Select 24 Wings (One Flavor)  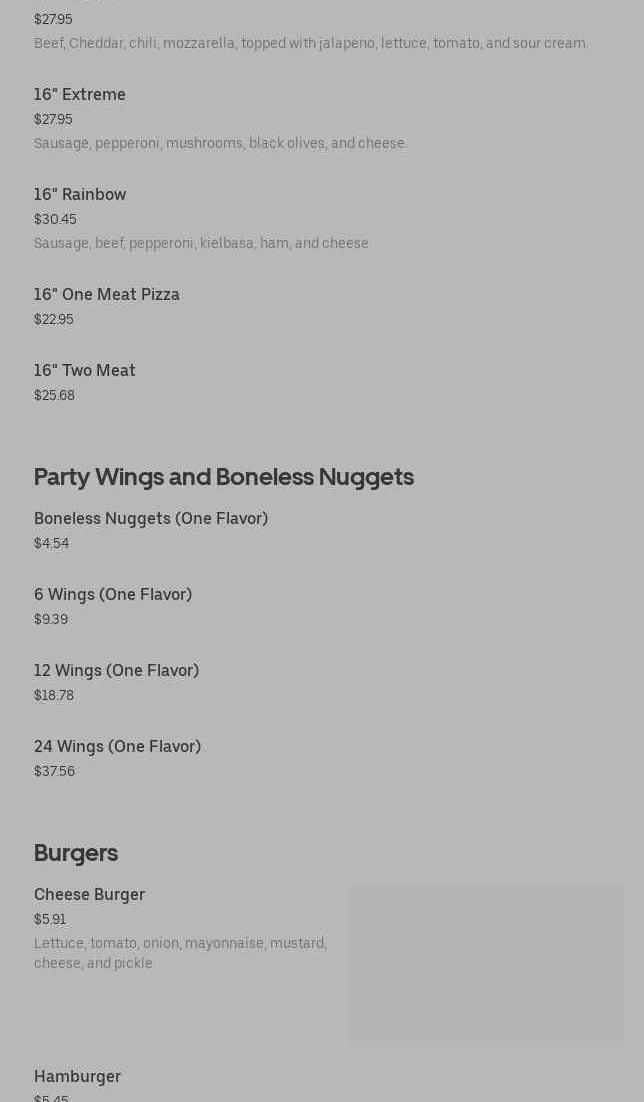click(117, 747)
